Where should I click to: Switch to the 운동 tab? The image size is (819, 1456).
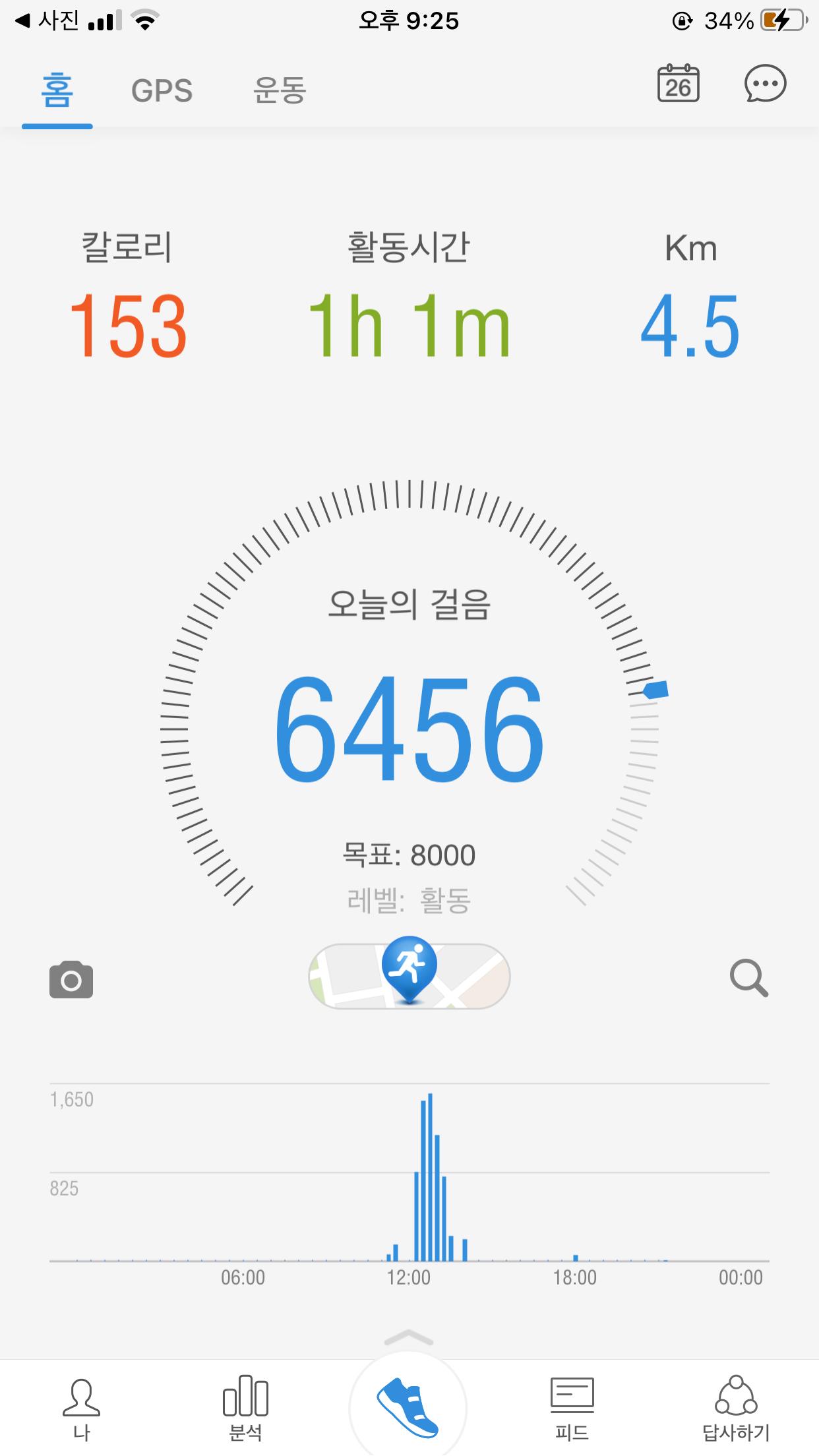[280, 90]
